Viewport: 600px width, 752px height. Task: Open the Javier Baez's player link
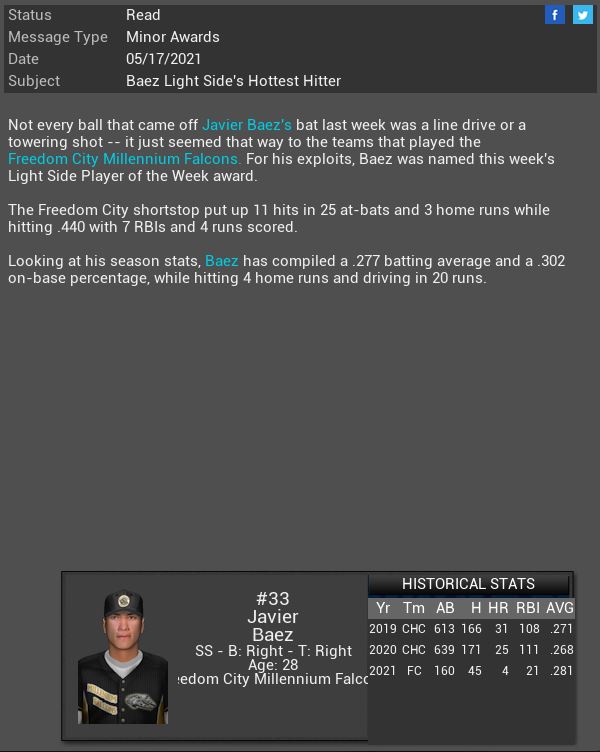point(247,125)
